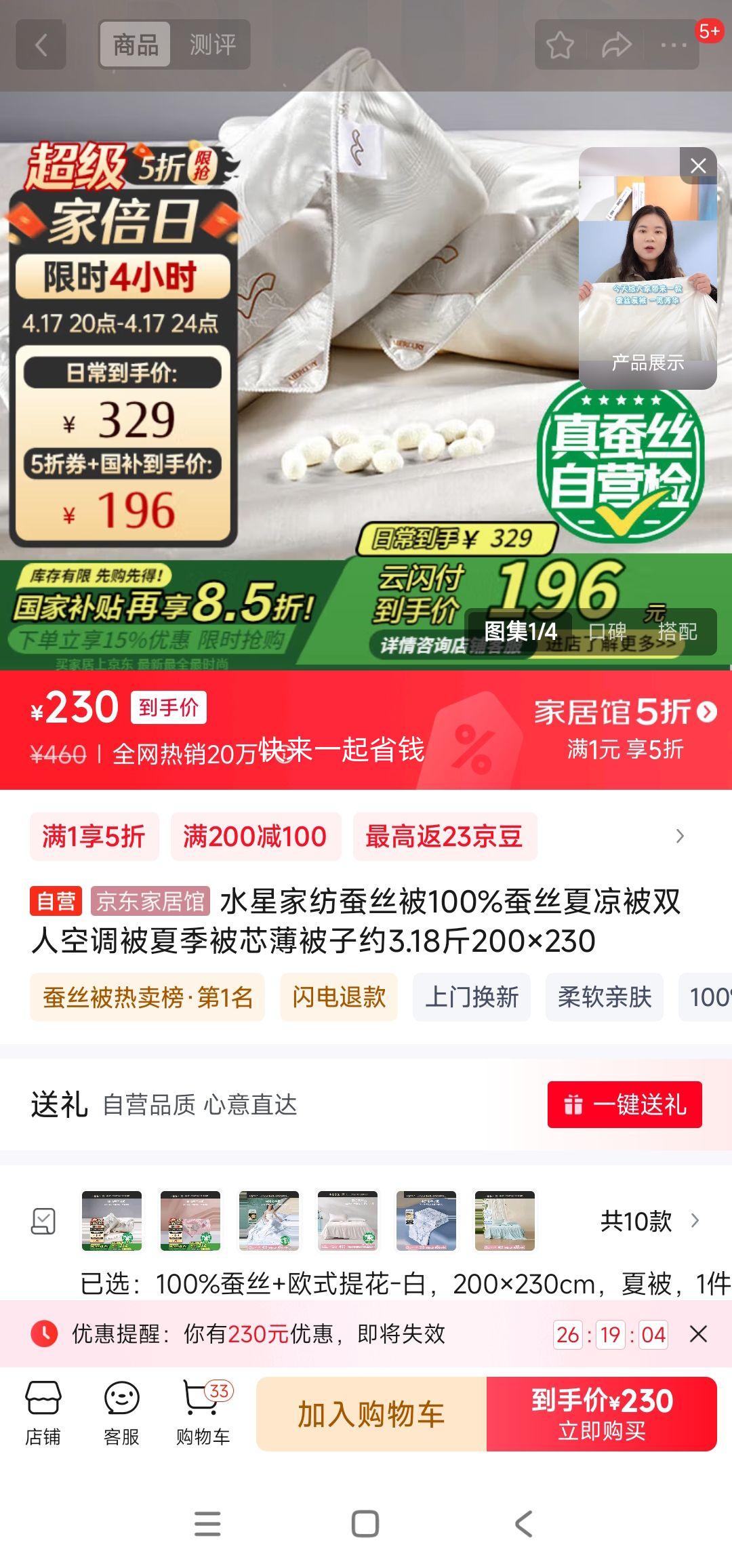732x1568 pixels.
Task: Click the back arrow at top left
Action: coord(42,45)
